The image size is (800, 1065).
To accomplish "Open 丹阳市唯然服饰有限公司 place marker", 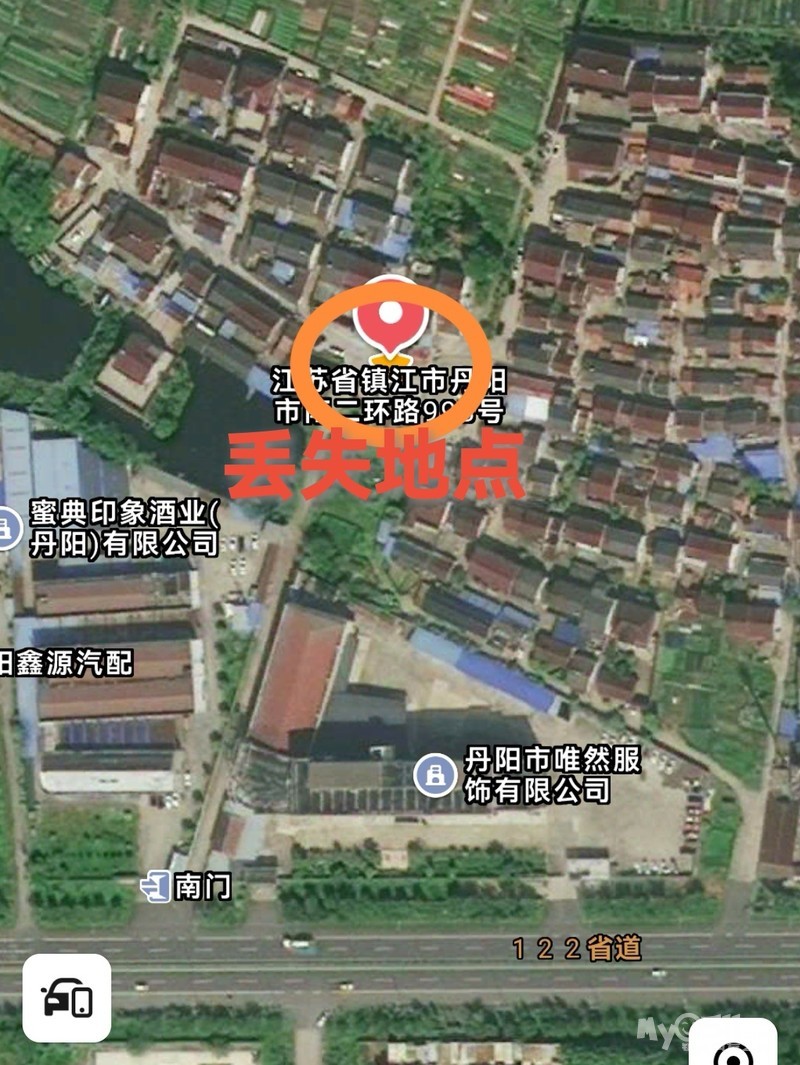I will point(434,775).
